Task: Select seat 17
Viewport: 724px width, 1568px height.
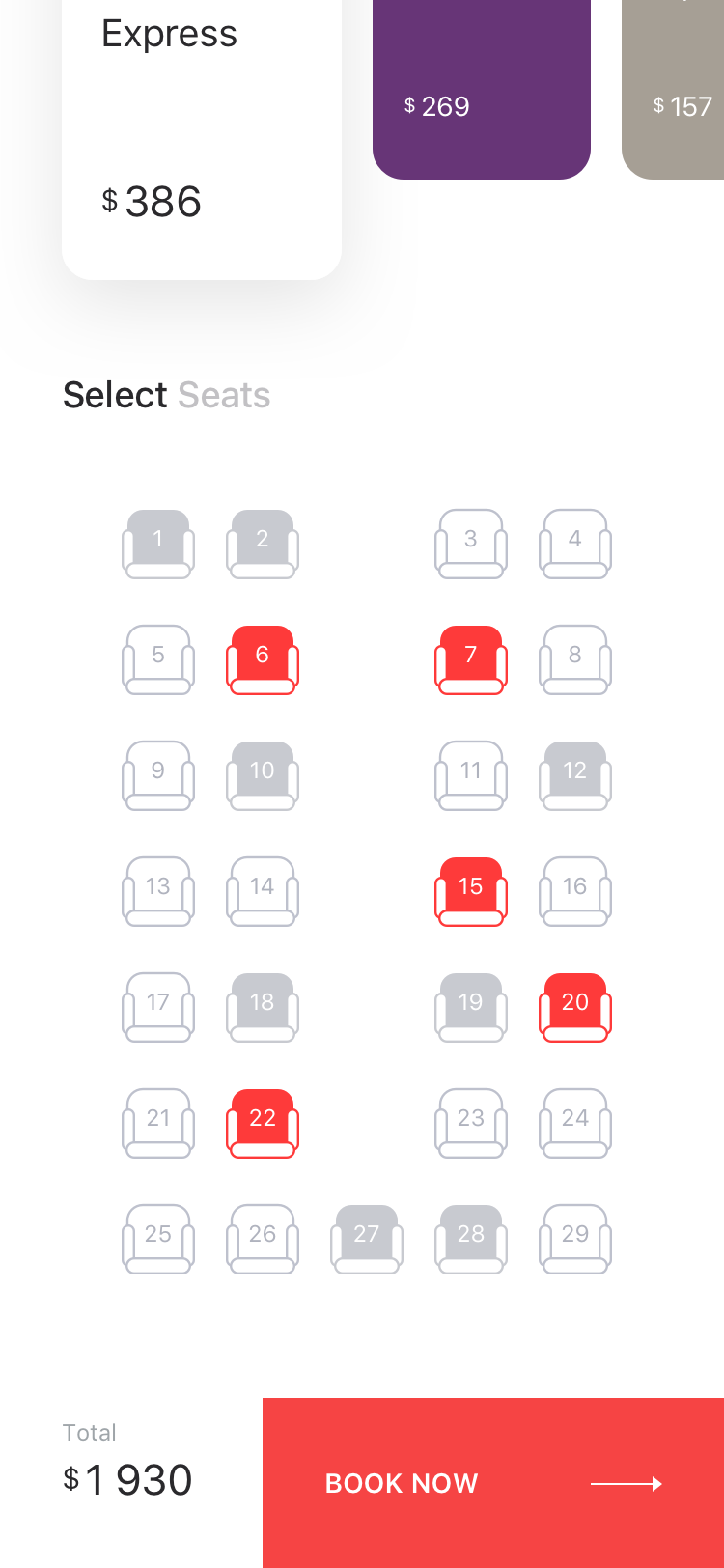Action: tap(158, 1007)
